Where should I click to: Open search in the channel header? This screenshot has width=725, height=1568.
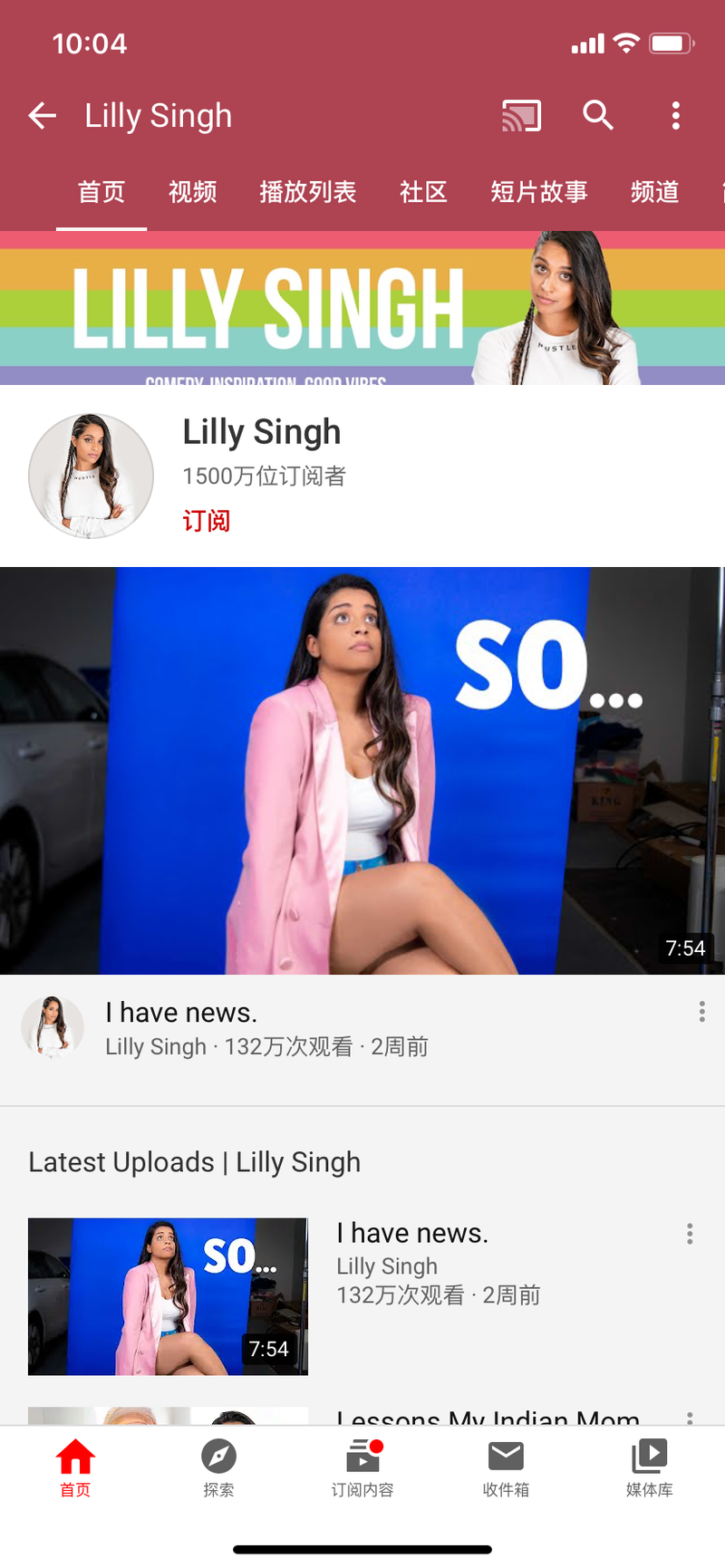click(597, 116)
